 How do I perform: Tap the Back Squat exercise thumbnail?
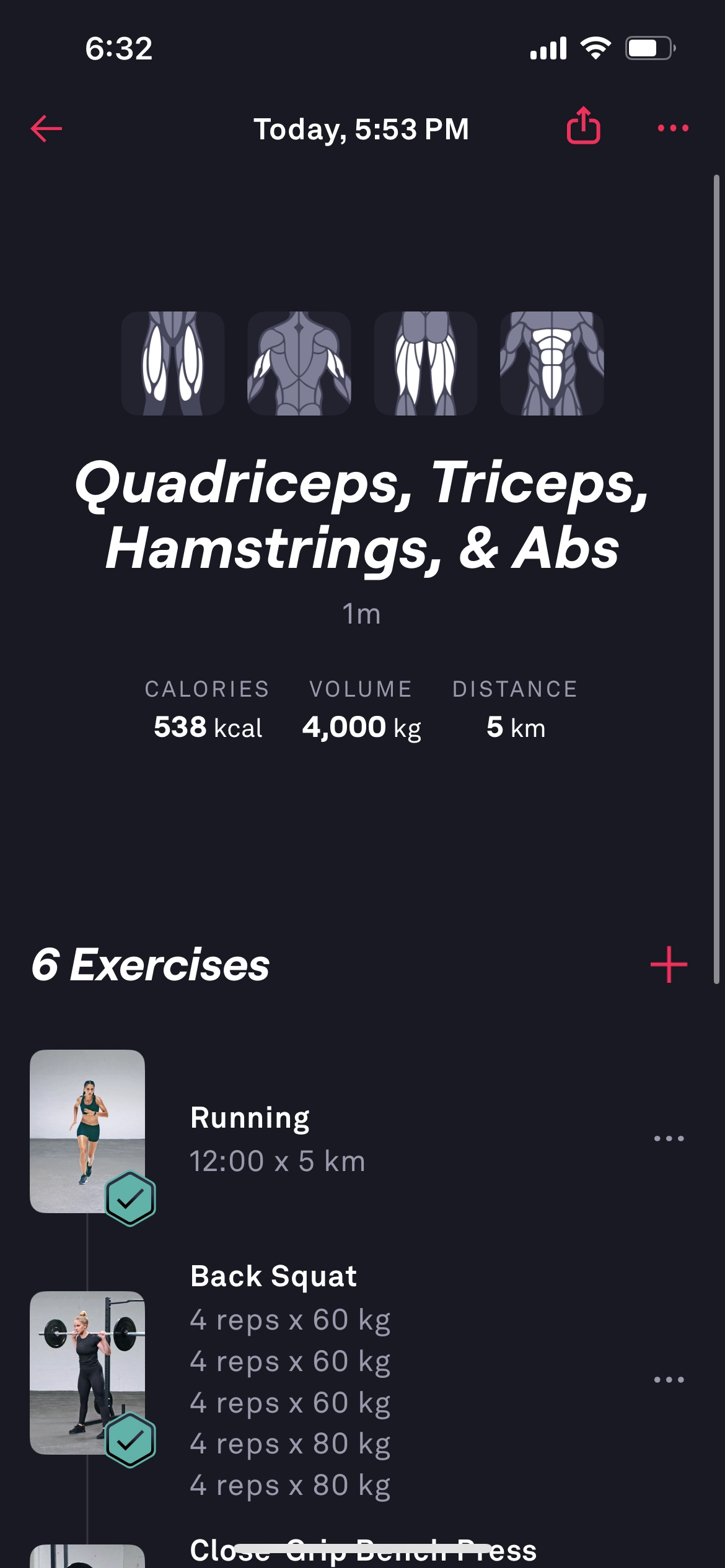pos(87,1372)
